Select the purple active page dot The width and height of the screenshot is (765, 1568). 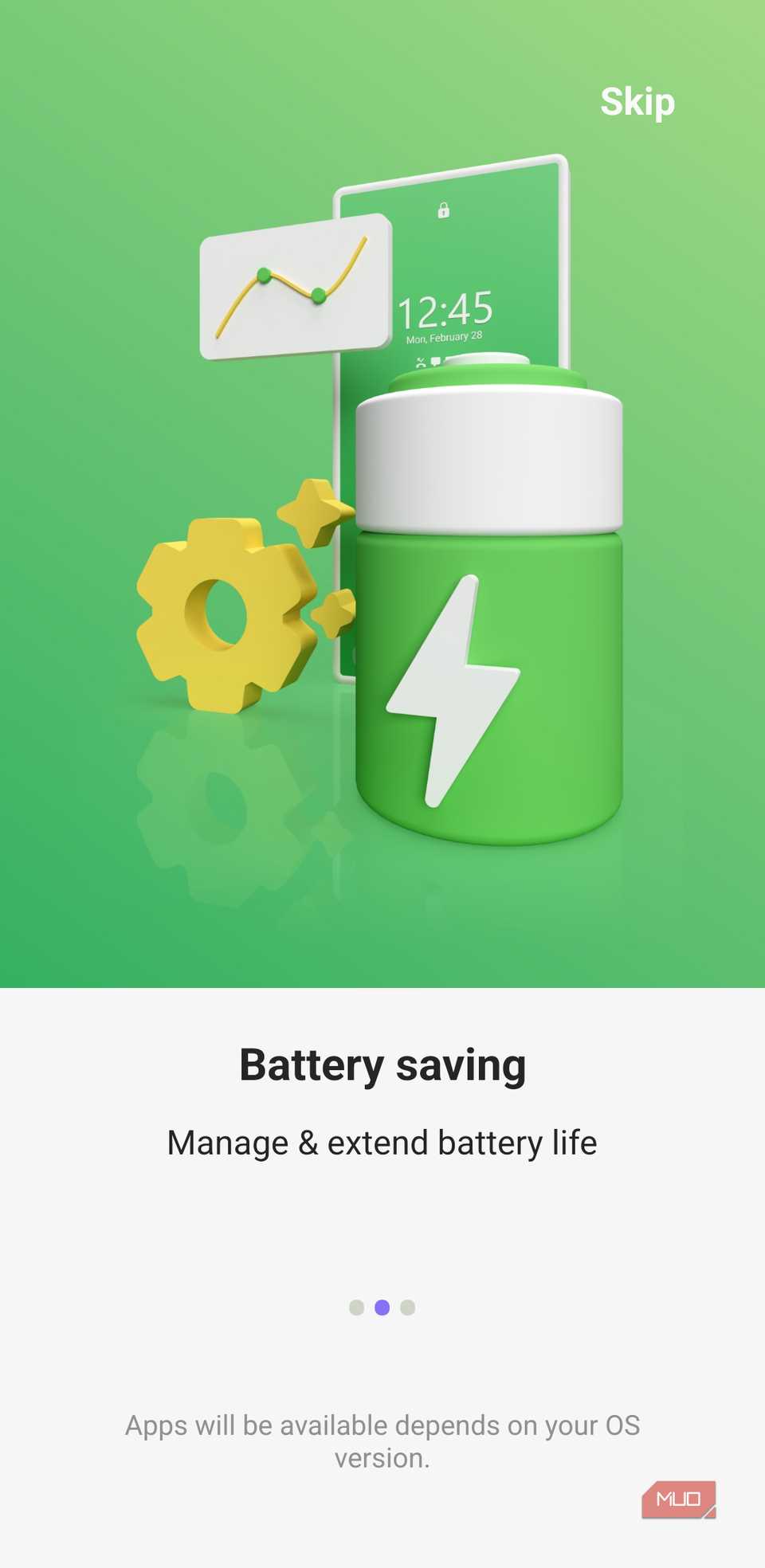(x=382, y=1306)
